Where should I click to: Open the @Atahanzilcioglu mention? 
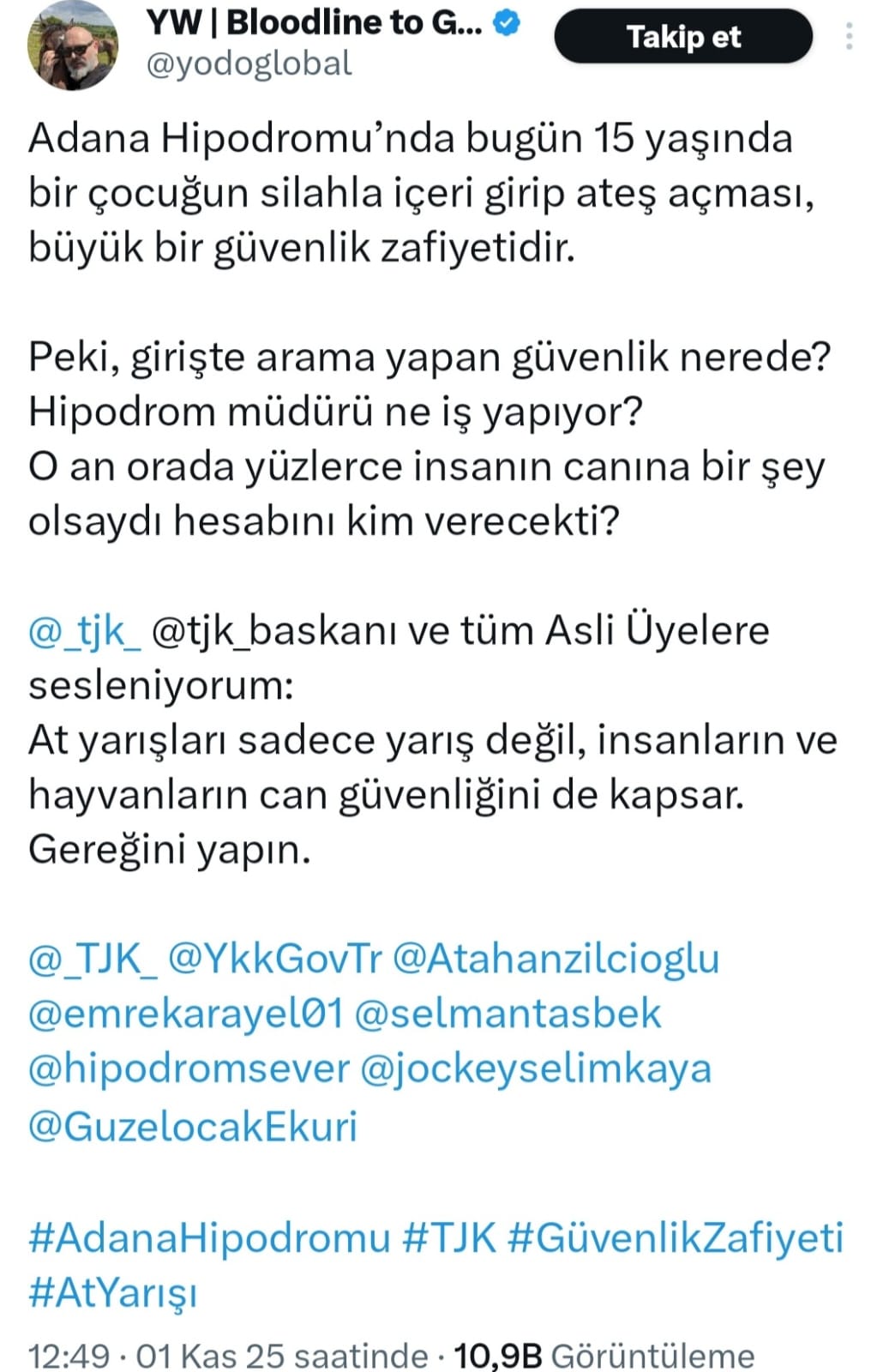(556, 958)
